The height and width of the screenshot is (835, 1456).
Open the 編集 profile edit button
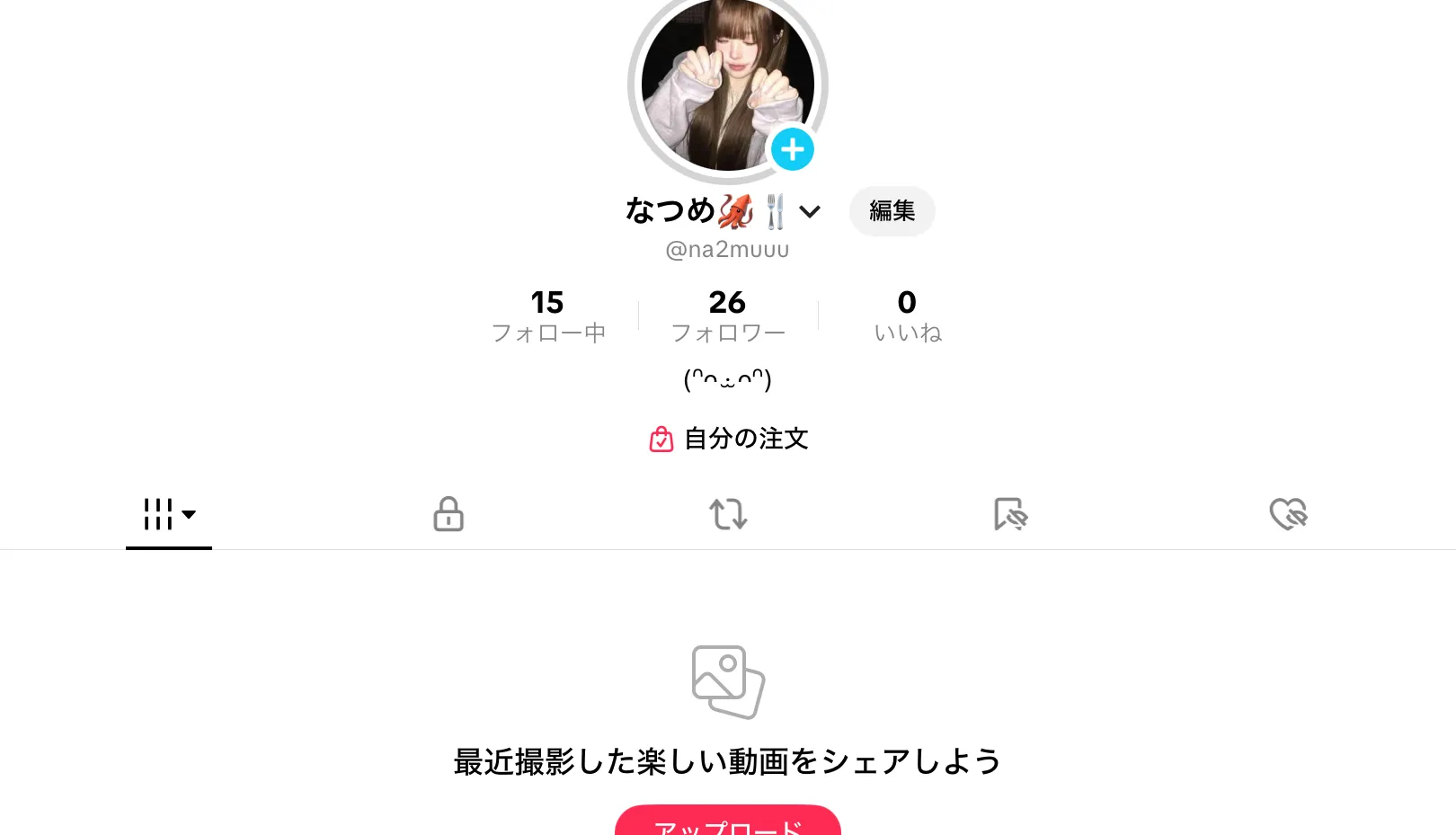pyautogui.click(x=892, y=211)
